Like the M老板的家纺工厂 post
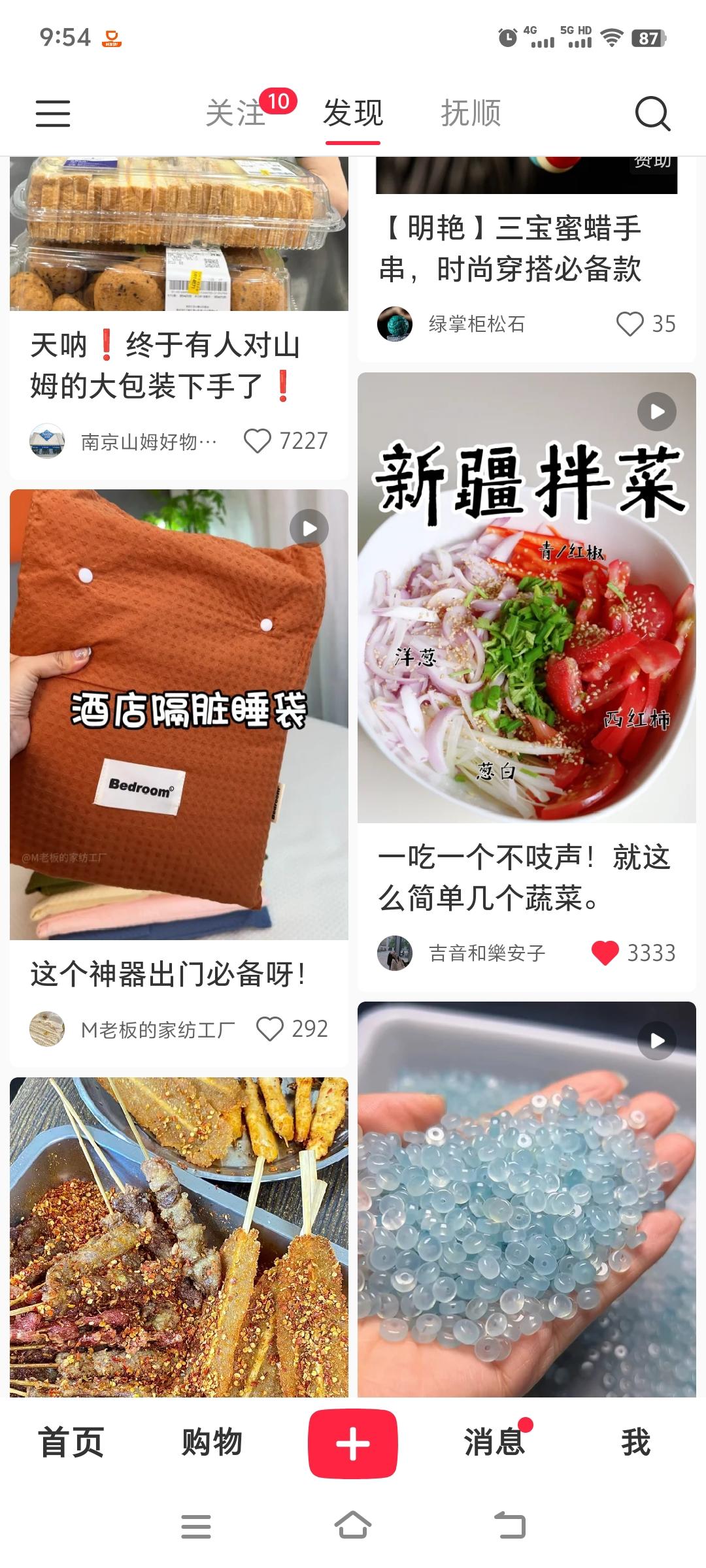706x1568 pixels. point(270,1029)
